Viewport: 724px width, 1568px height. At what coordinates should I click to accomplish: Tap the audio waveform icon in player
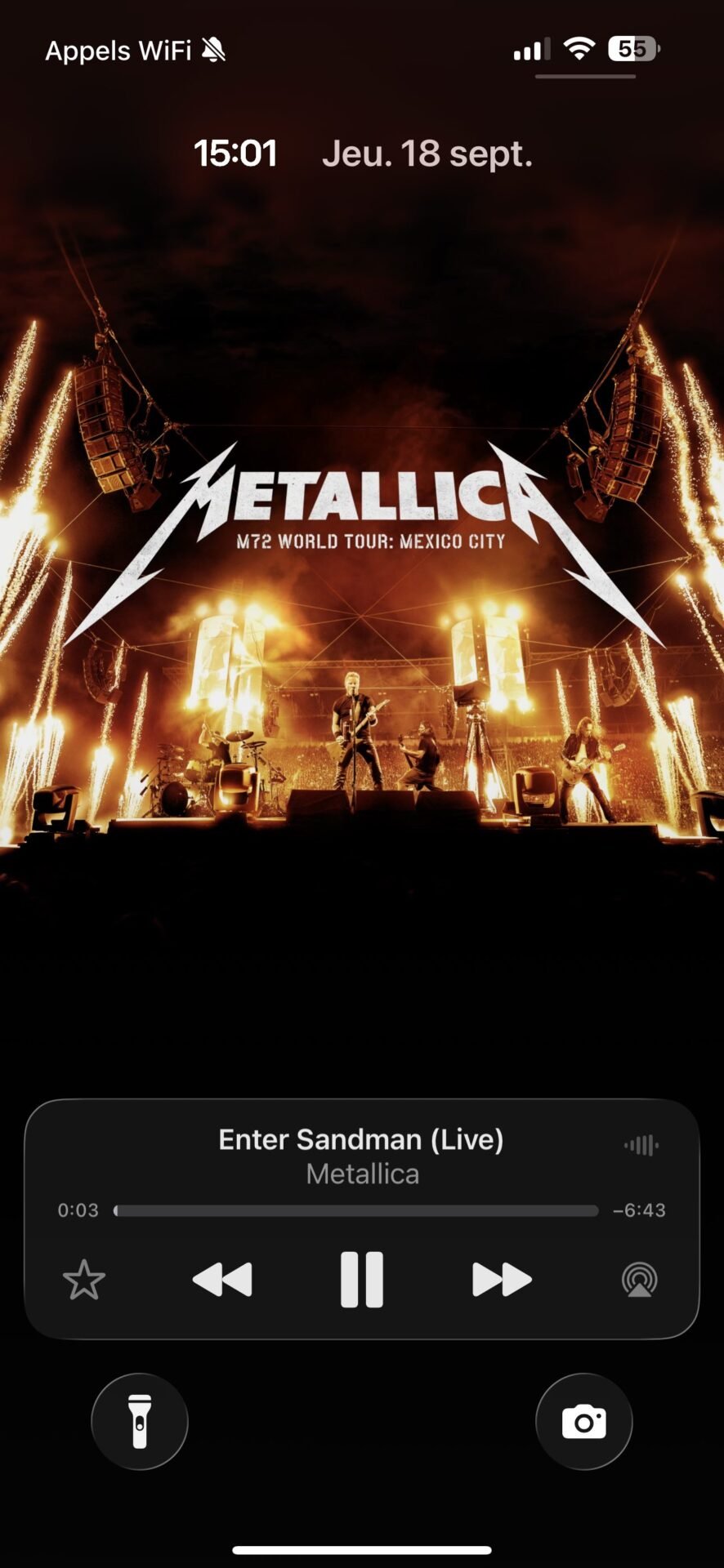[x=641, y=1145]
